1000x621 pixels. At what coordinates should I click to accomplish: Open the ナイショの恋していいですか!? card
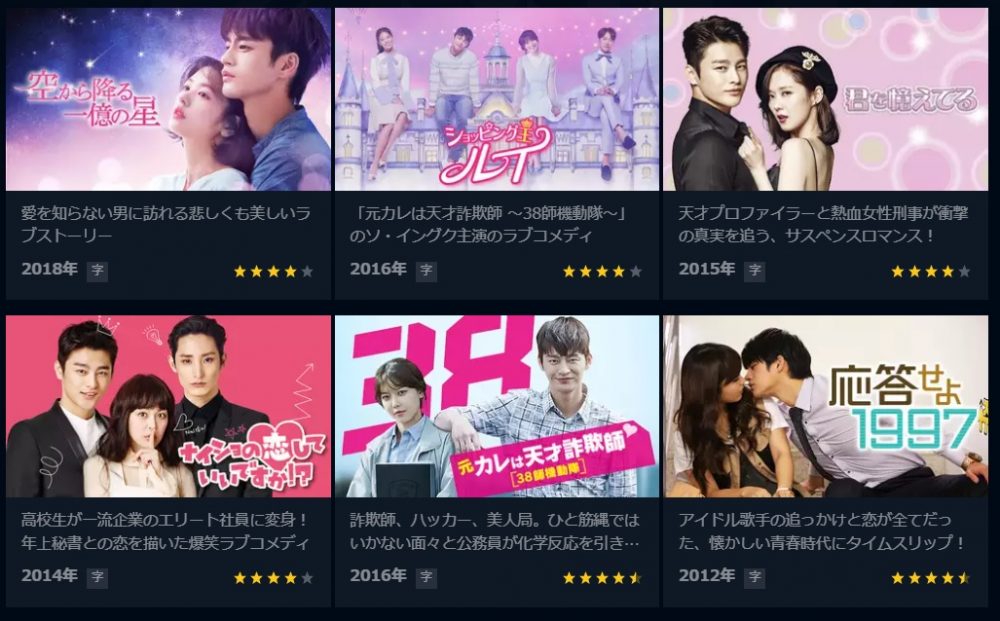coord(168,407)
